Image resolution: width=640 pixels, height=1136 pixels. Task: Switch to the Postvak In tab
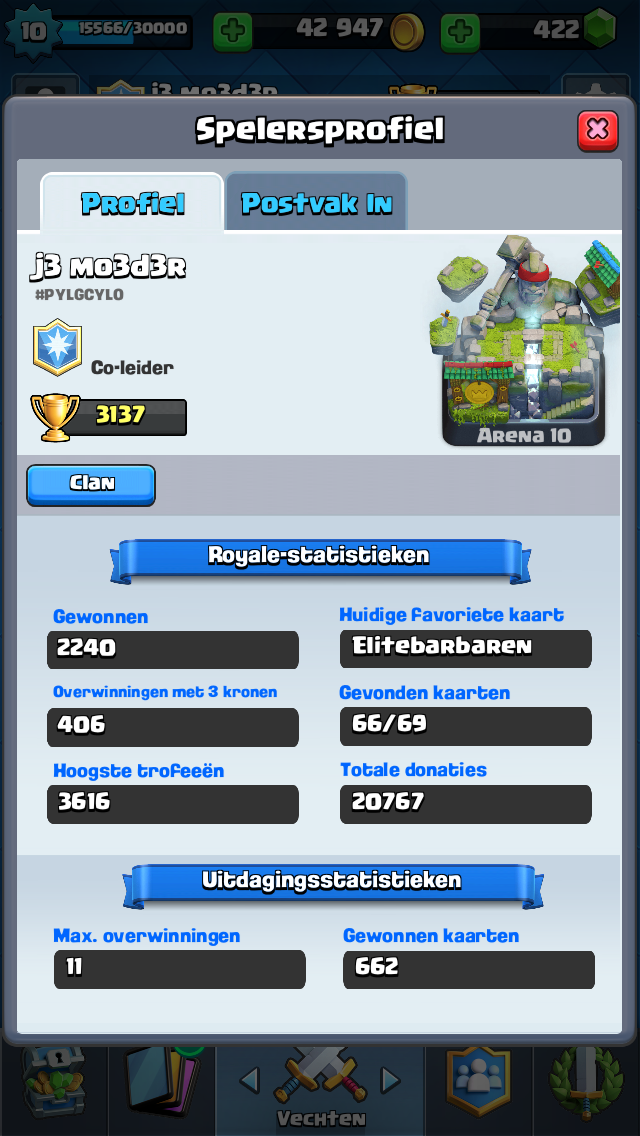[316, 202]
